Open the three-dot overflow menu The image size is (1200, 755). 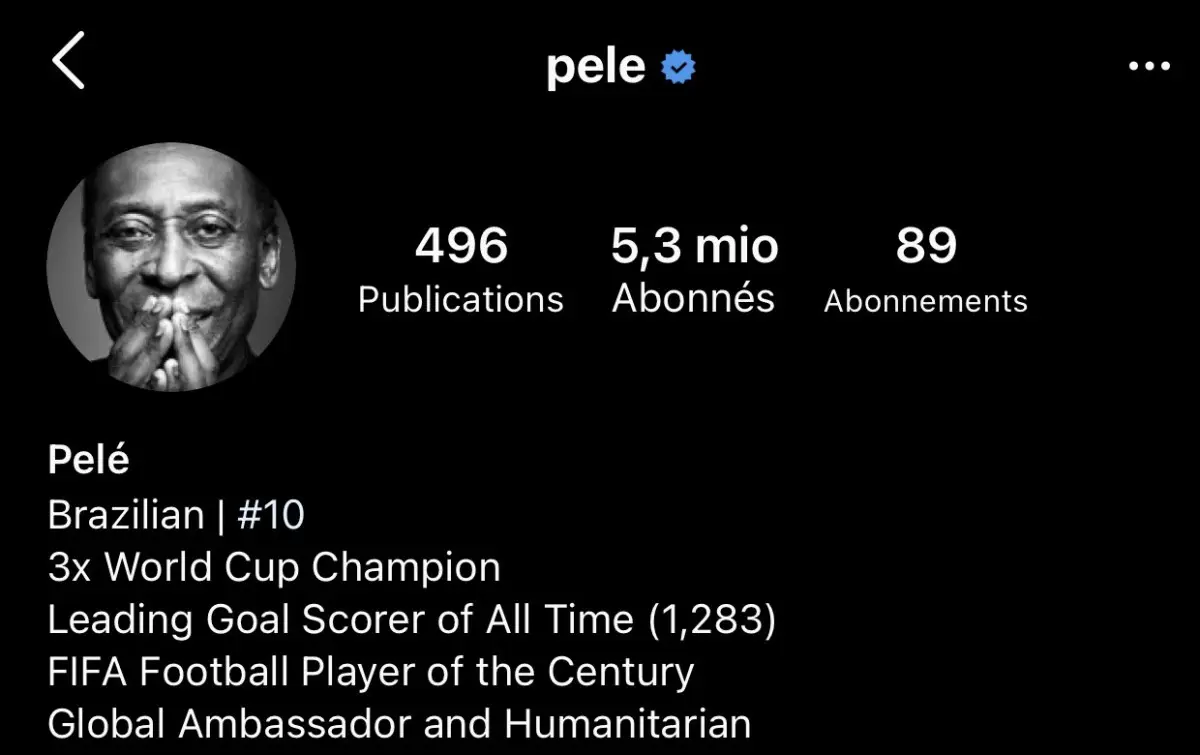[x=1148, y=66]
